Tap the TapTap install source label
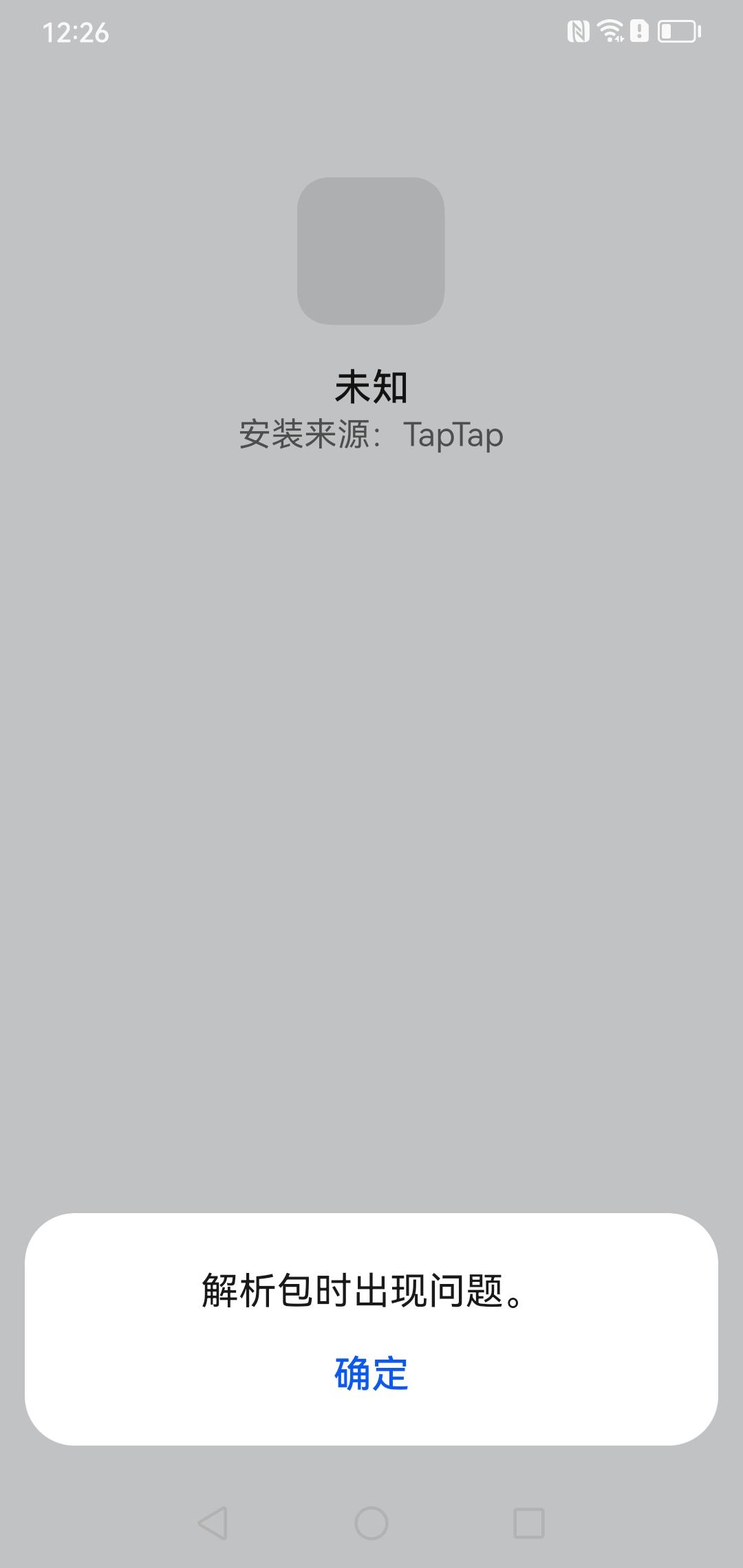 [453, 435]
